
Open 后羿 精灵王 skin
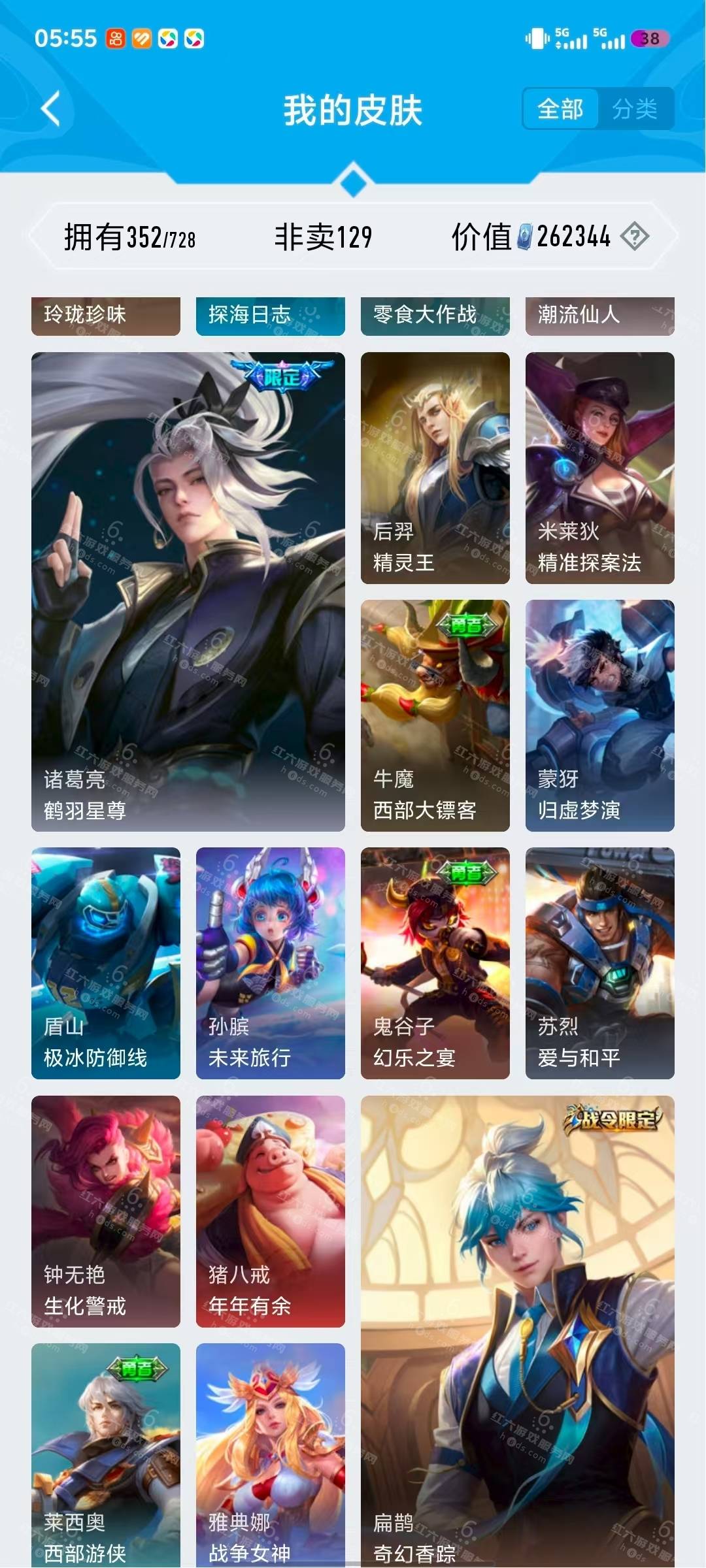[435, 467]
